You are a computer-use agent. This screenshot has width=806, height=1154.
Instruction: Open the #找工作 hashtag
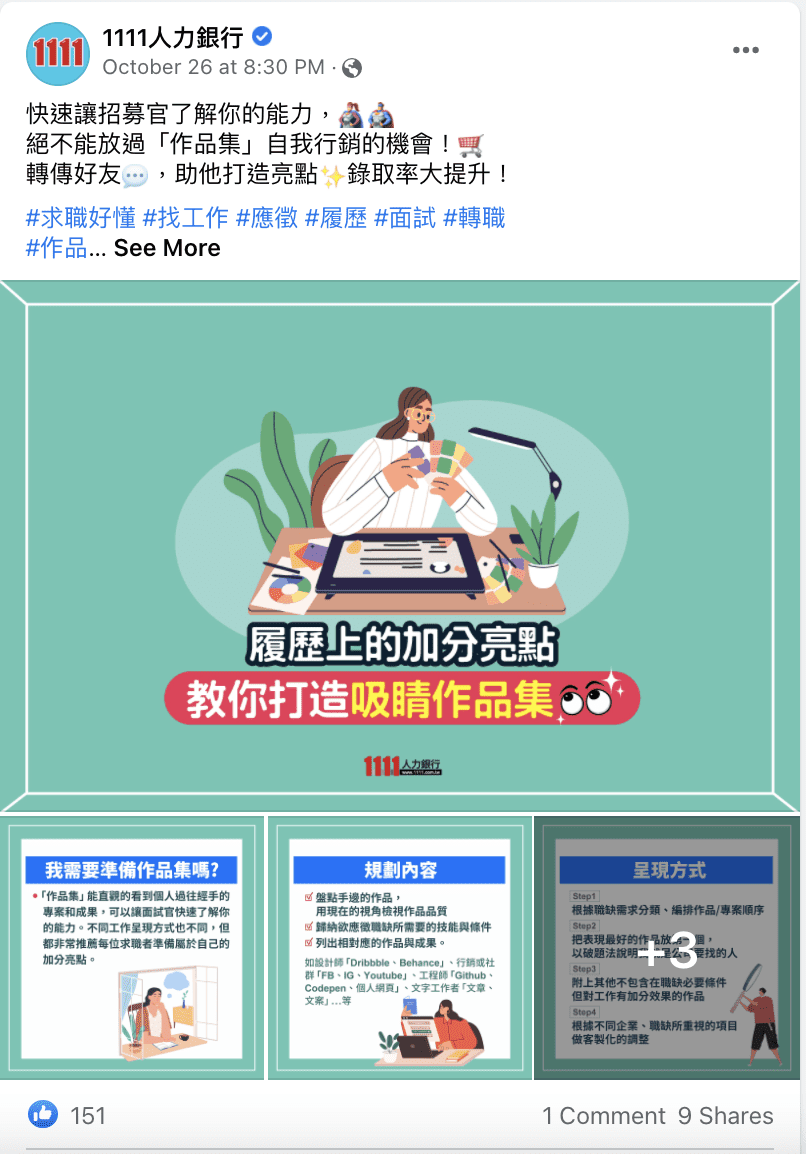pos(186,217)
